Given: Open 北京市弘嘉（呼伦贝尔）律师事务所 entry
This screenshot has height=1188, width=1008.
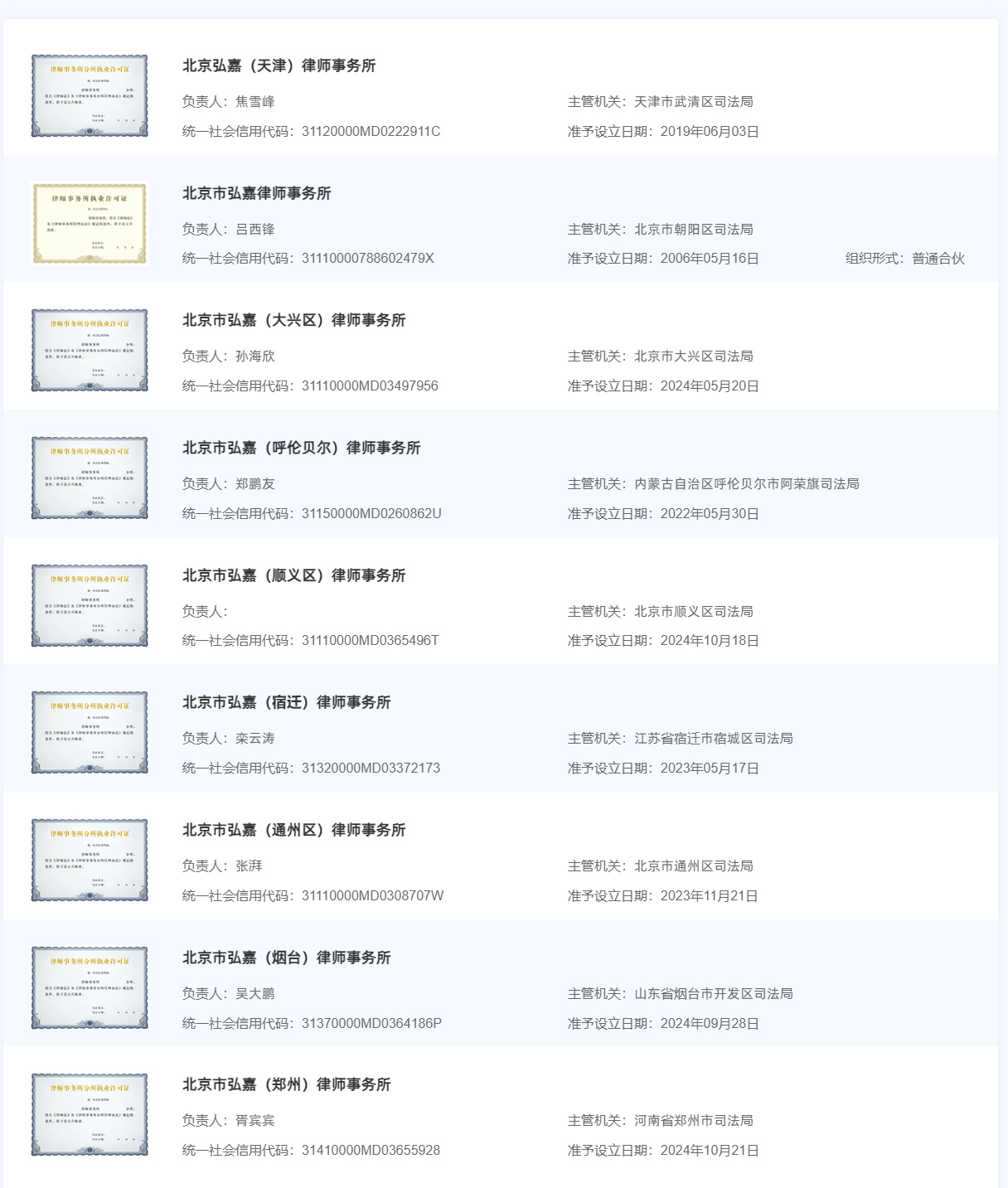Looking at the screenshot, I should (301, 448).
